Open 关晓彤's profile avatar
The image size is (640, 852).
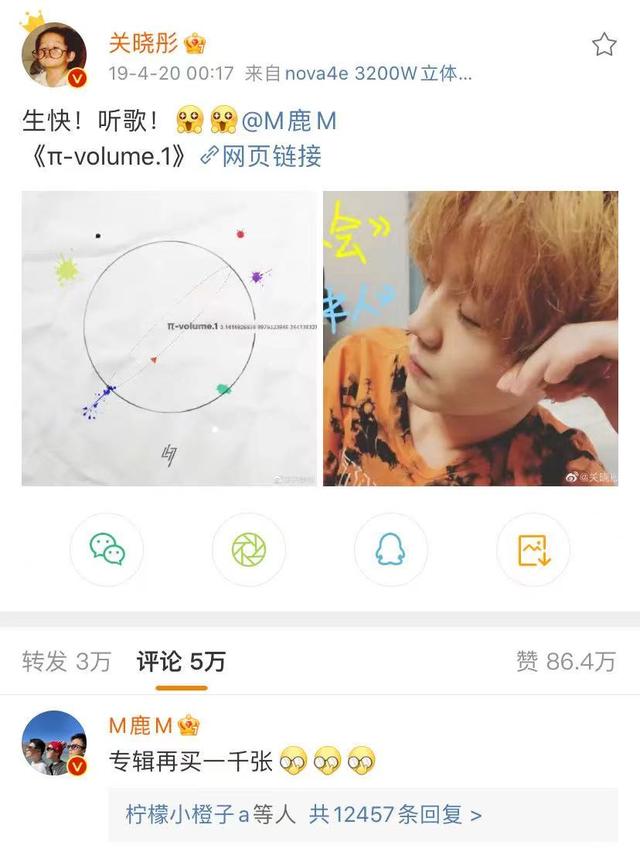click(54, 55)
